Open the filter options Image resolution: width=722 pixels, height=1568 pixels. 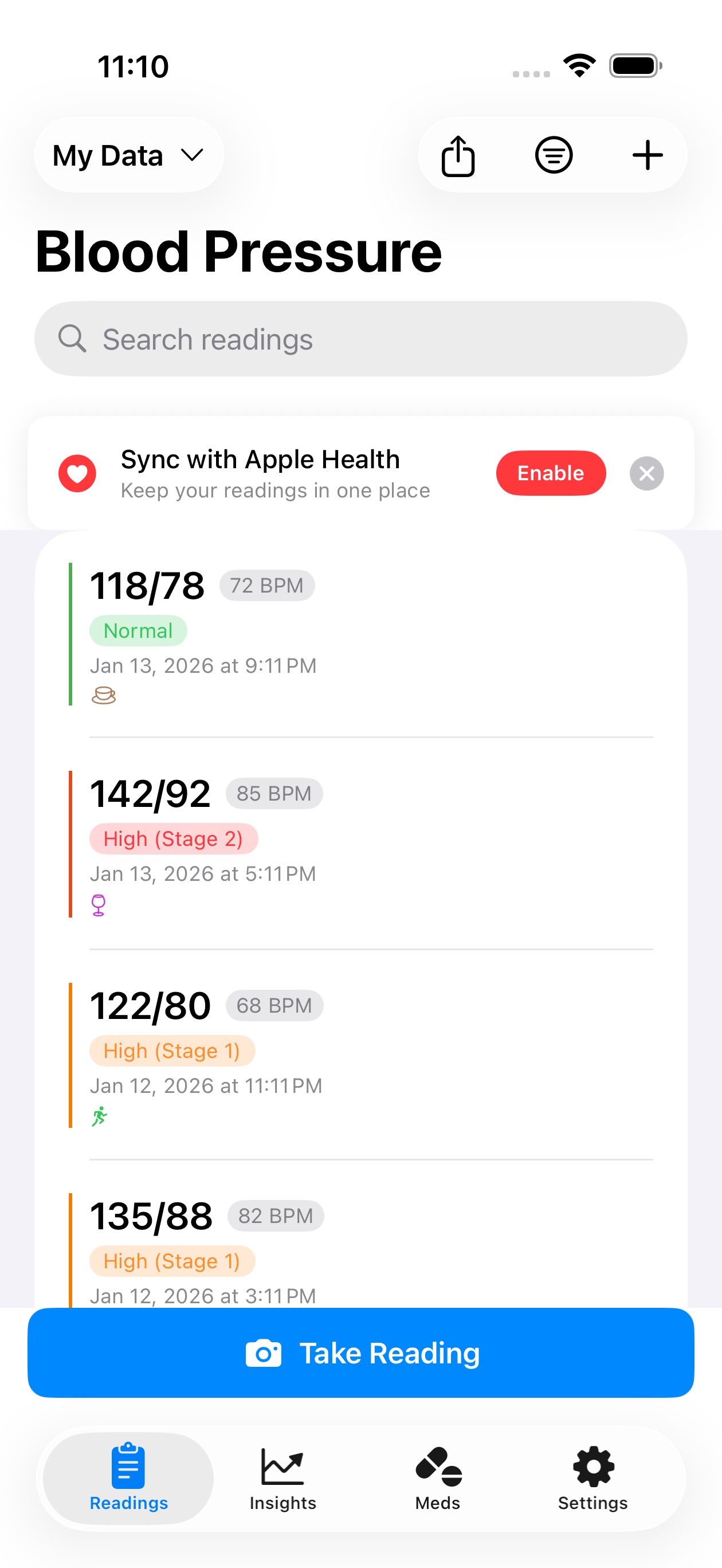pos(553,156)
